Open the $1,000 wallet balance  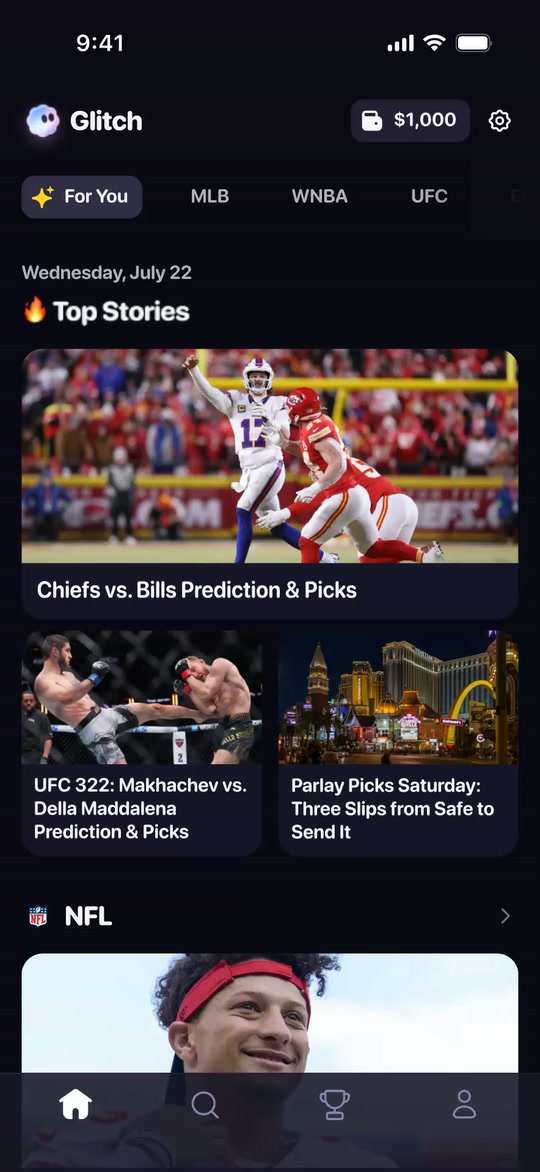410,120
